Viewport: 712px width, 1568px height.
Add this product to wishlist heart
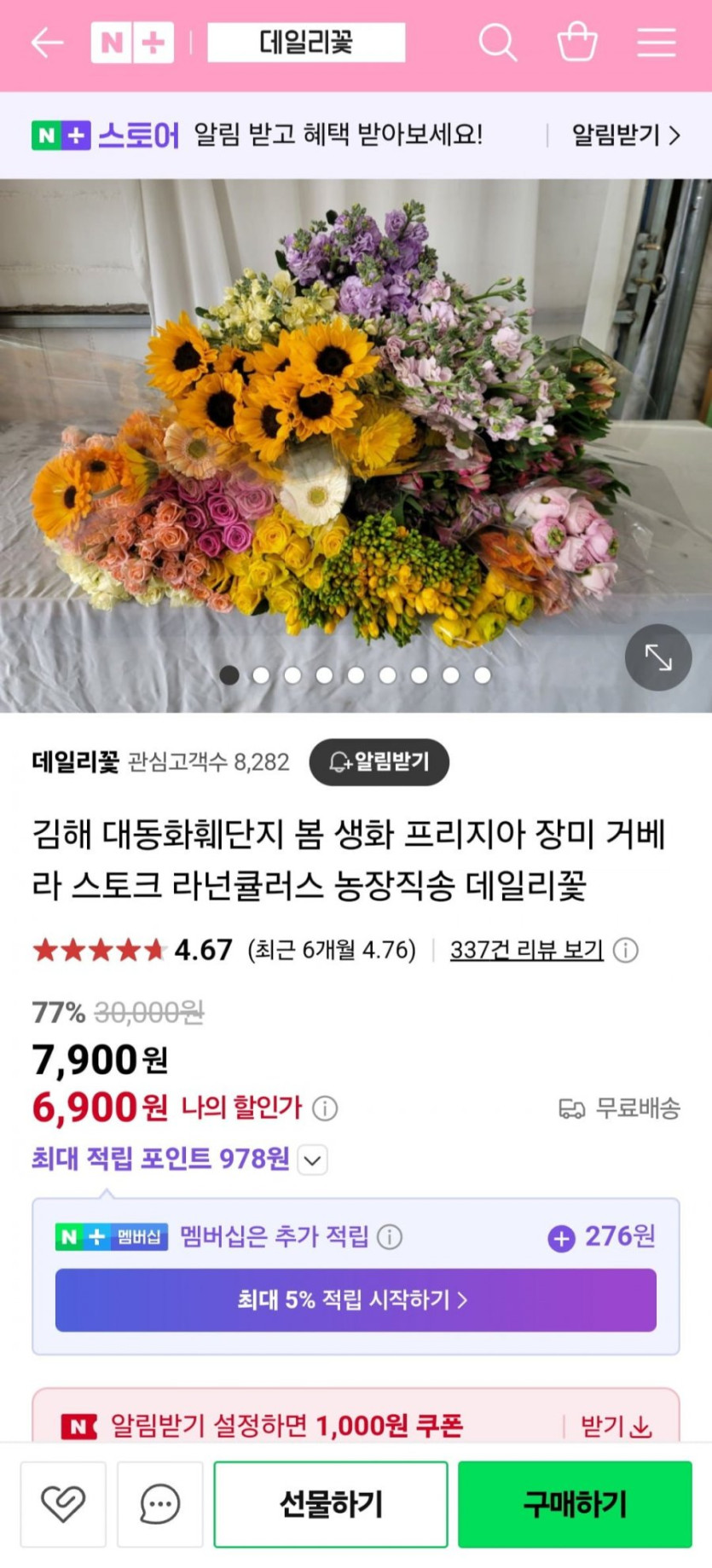pos(63,1504)
